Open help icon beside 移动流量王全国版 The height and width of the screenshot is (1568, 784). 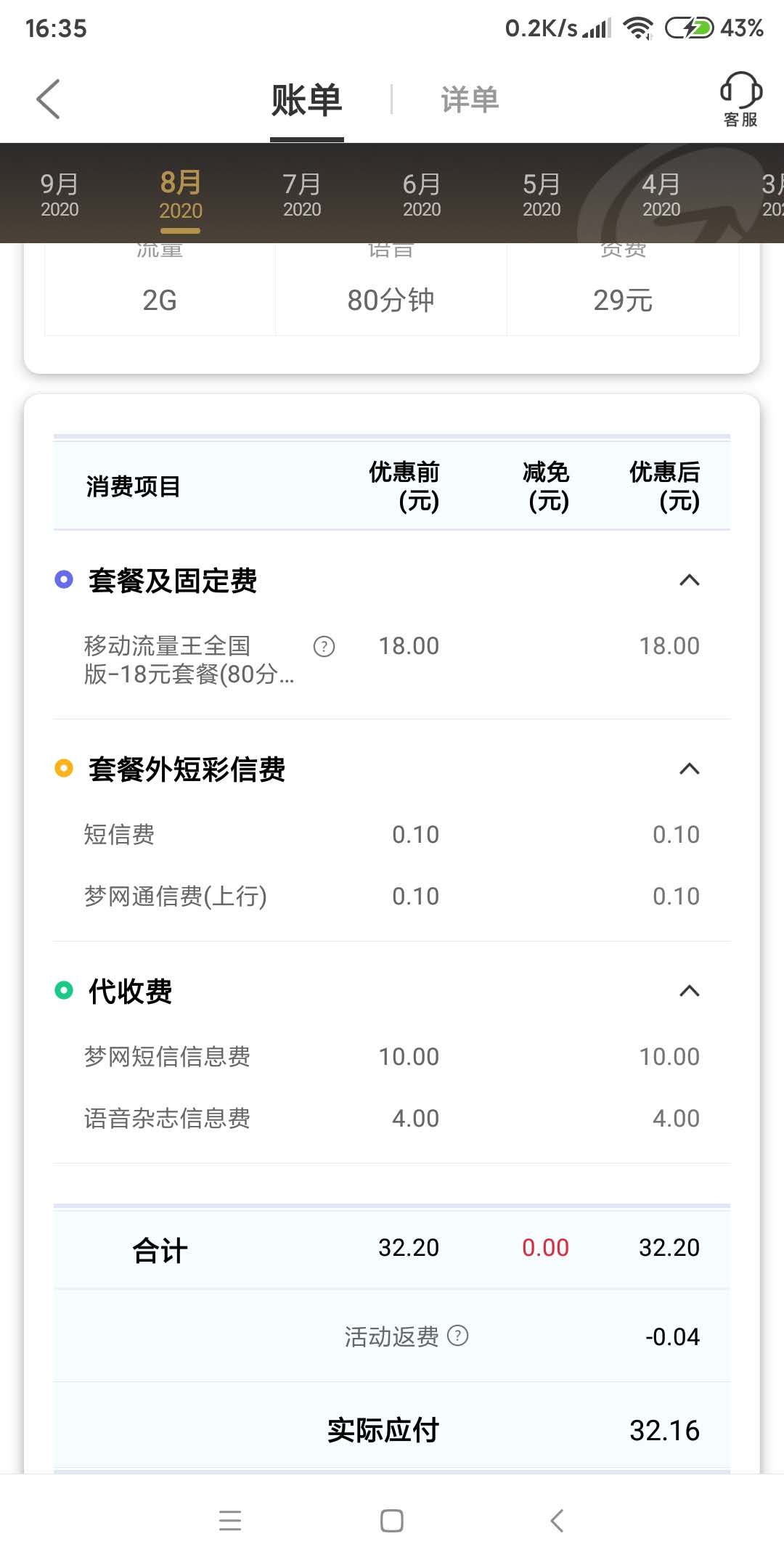324,646
